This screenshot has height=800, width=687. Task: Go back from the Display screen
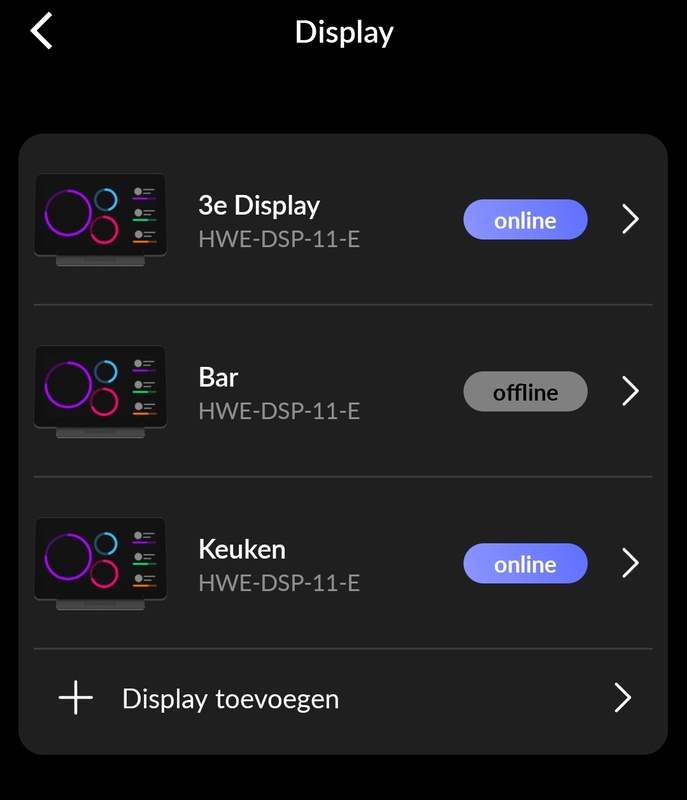pos(41,31)
